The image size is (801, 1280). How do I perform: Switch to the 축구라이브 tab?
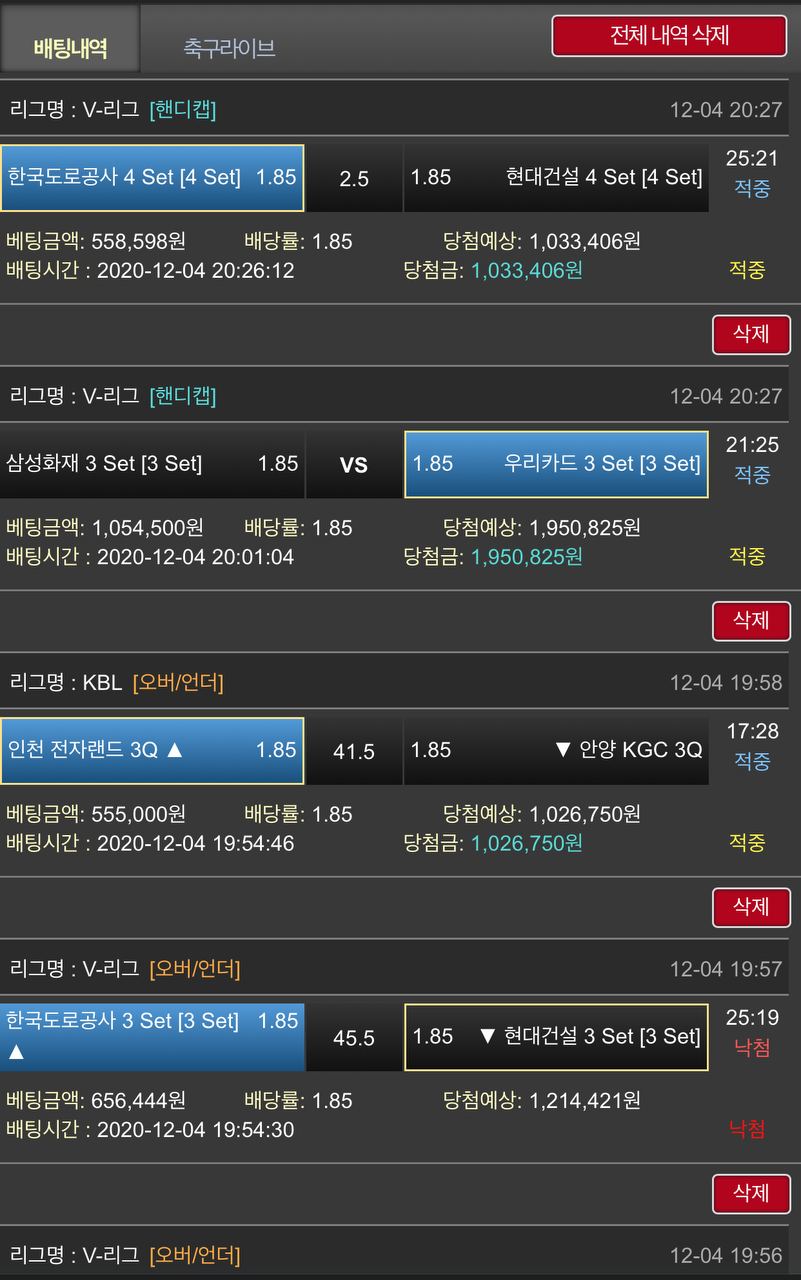(x=229, y=47)
